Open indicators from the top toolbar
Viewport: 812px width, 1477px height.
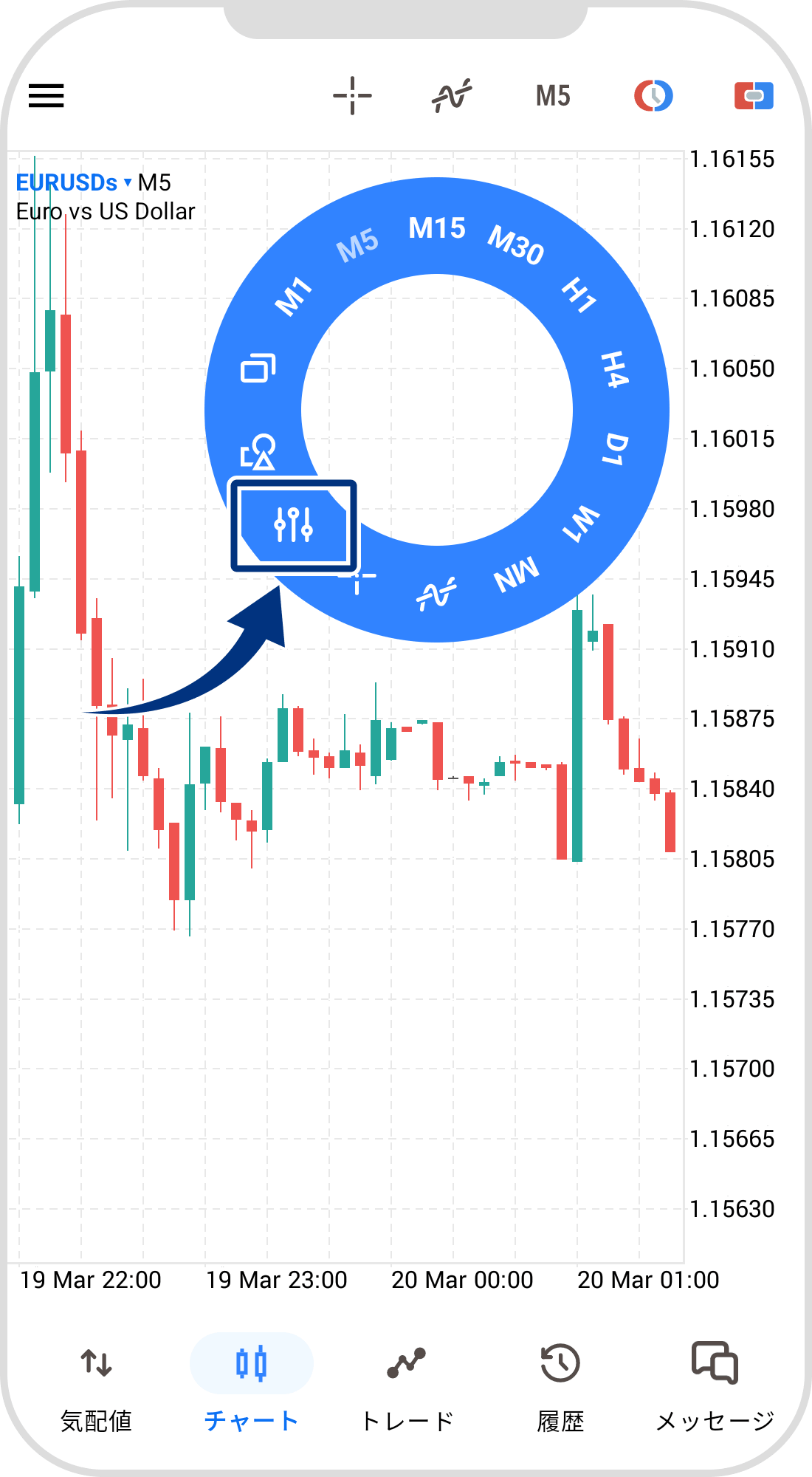(x=452, y=96)
